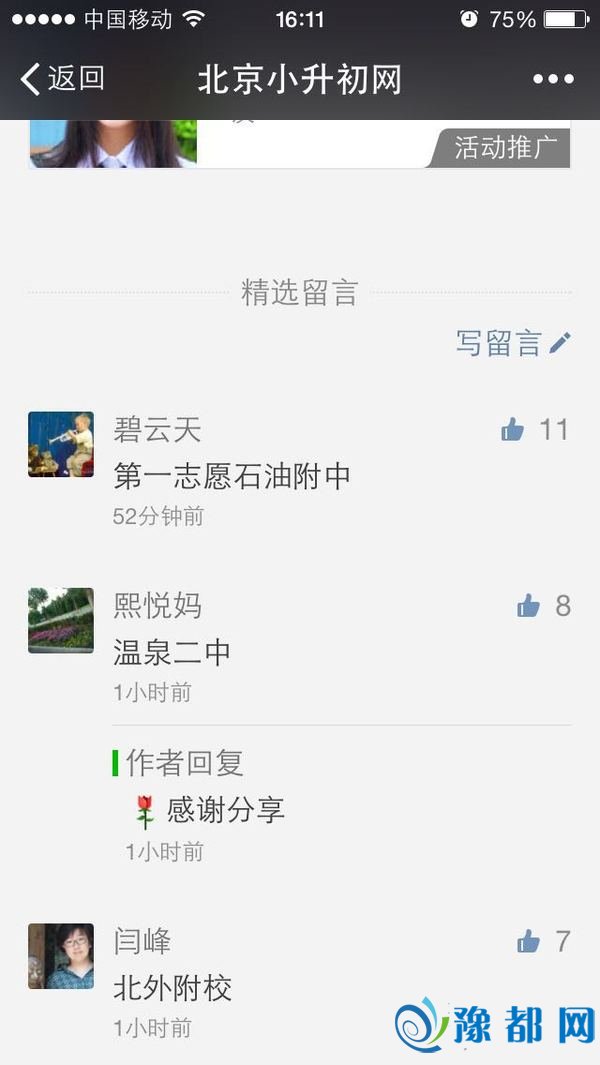Like 碧云天's comment
Image resolution: width=600 pixels, height=1065 pixels.
click(513, 430)
